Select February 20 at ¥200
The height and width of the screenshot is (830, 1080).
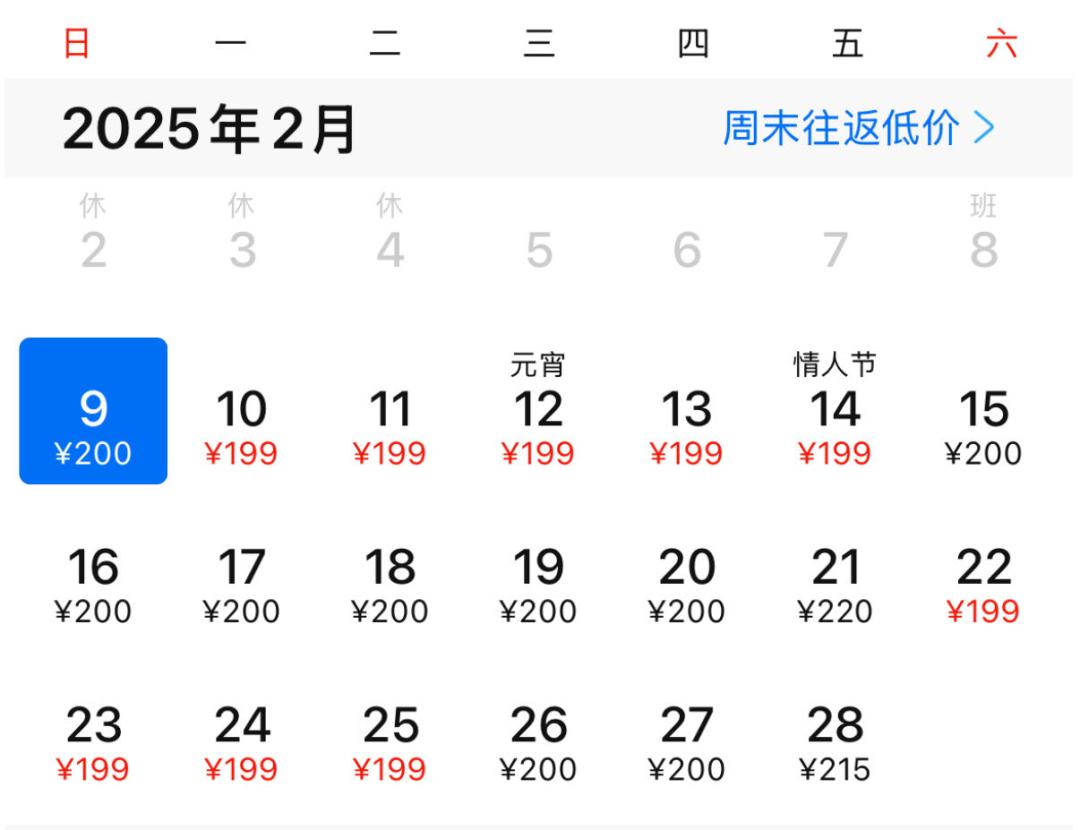[686, 585]
